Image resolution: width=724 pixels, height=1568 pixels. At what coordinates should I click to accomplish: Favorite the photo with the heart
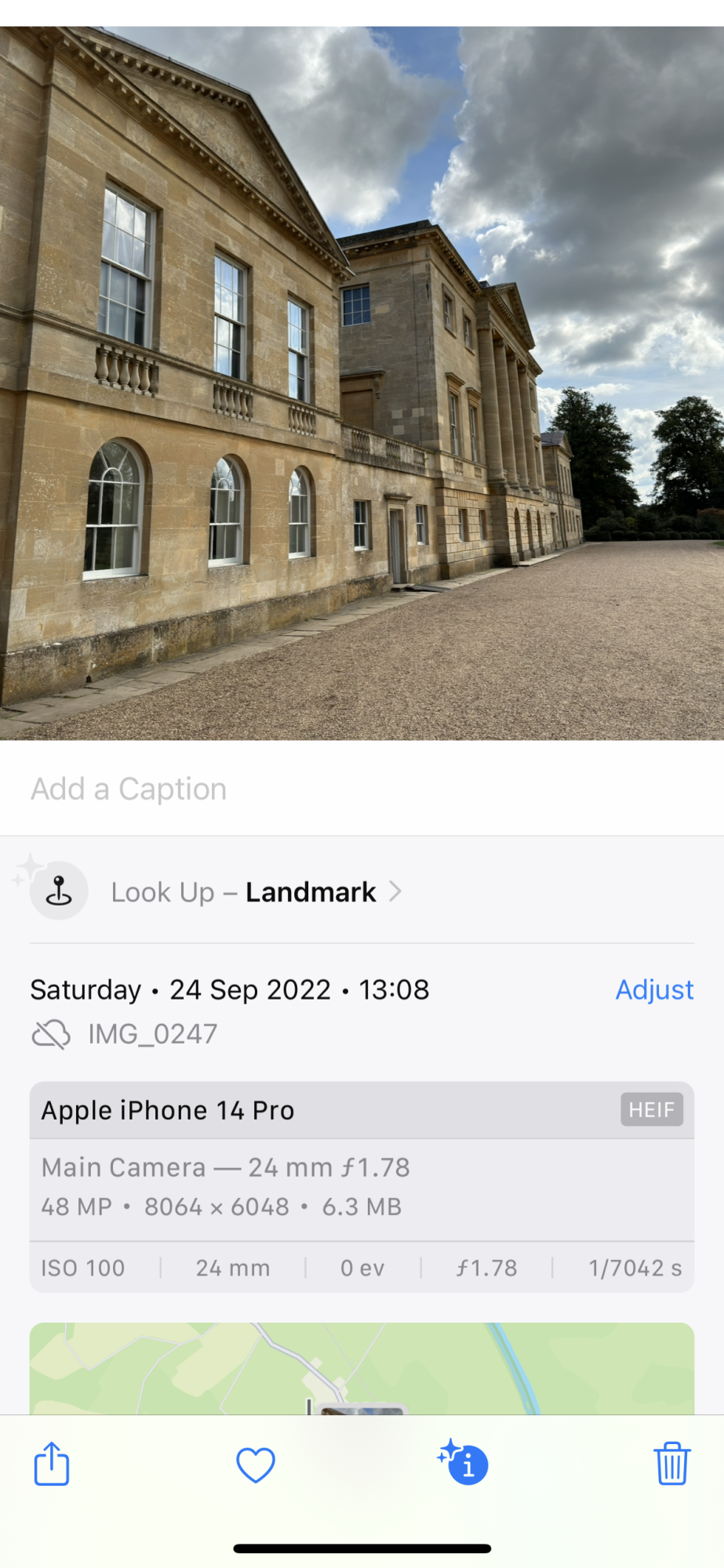pos(256,1464)
